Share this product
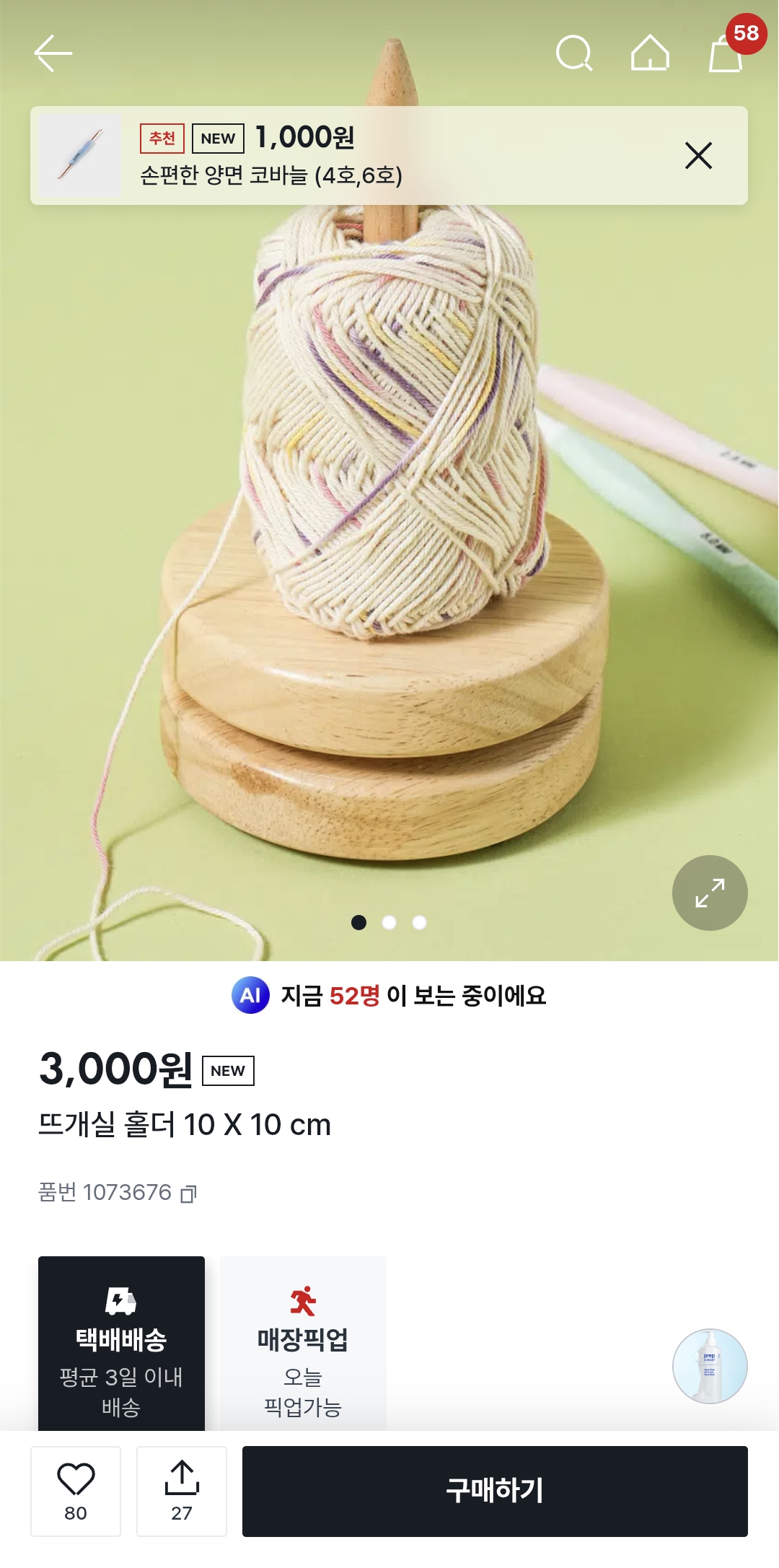The image size is (779, 1568). pyautogui.click(x=182, y=1491)
